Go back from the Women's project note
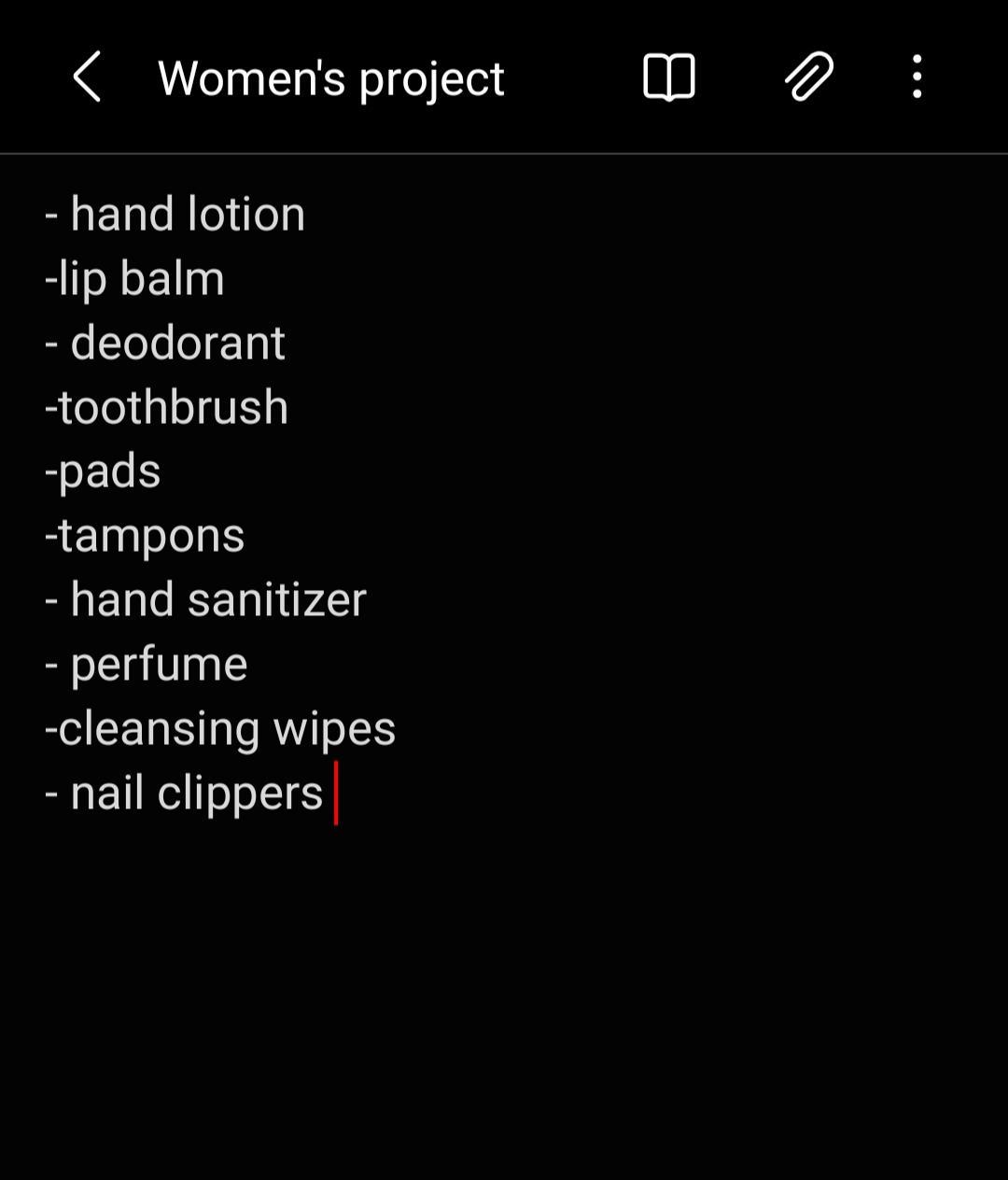 coord(87,77)
